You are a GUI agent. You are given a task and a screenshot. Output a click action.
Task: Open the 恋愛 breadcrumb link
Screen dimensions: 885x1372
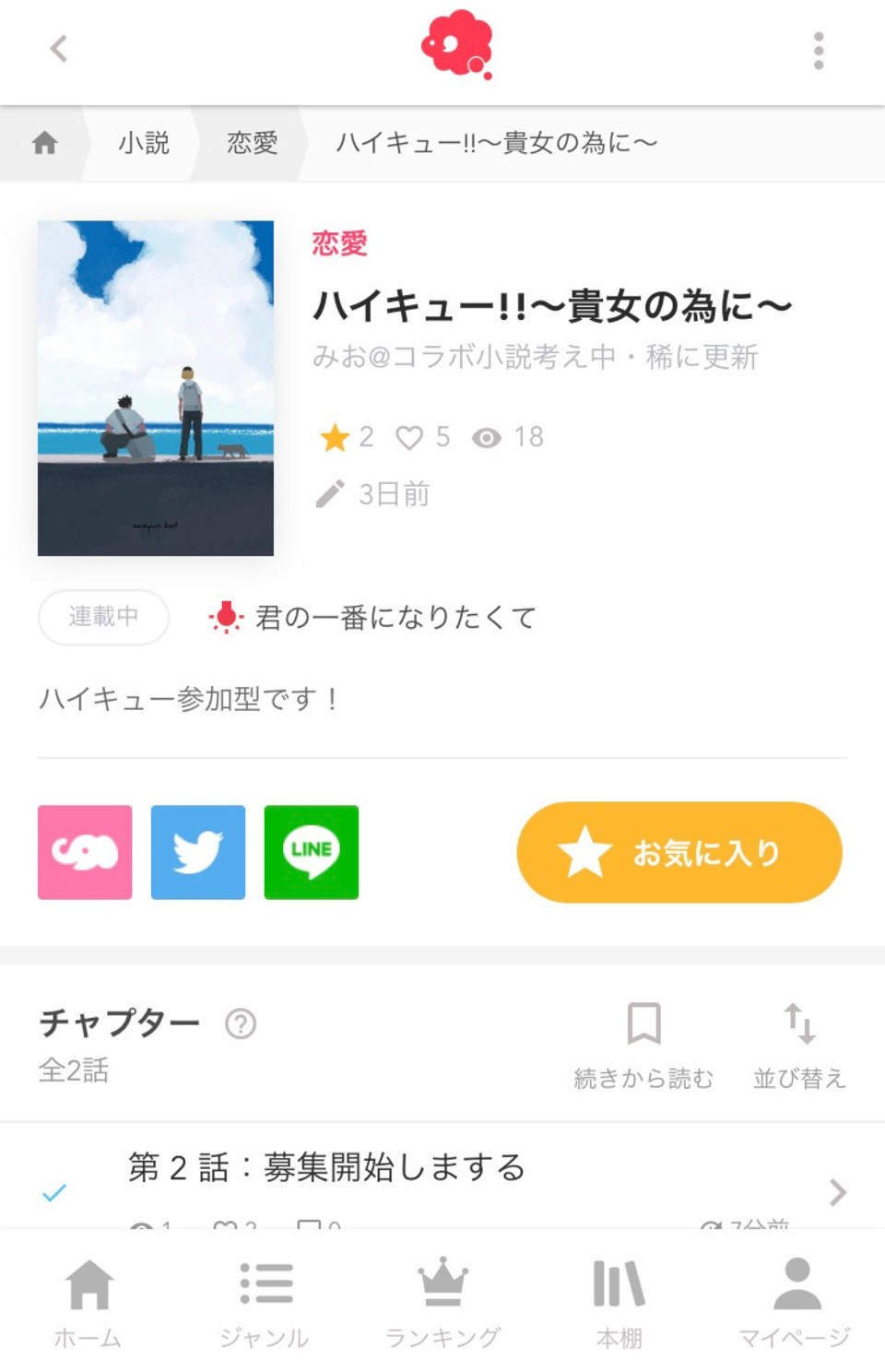click(x=252, y=143)
